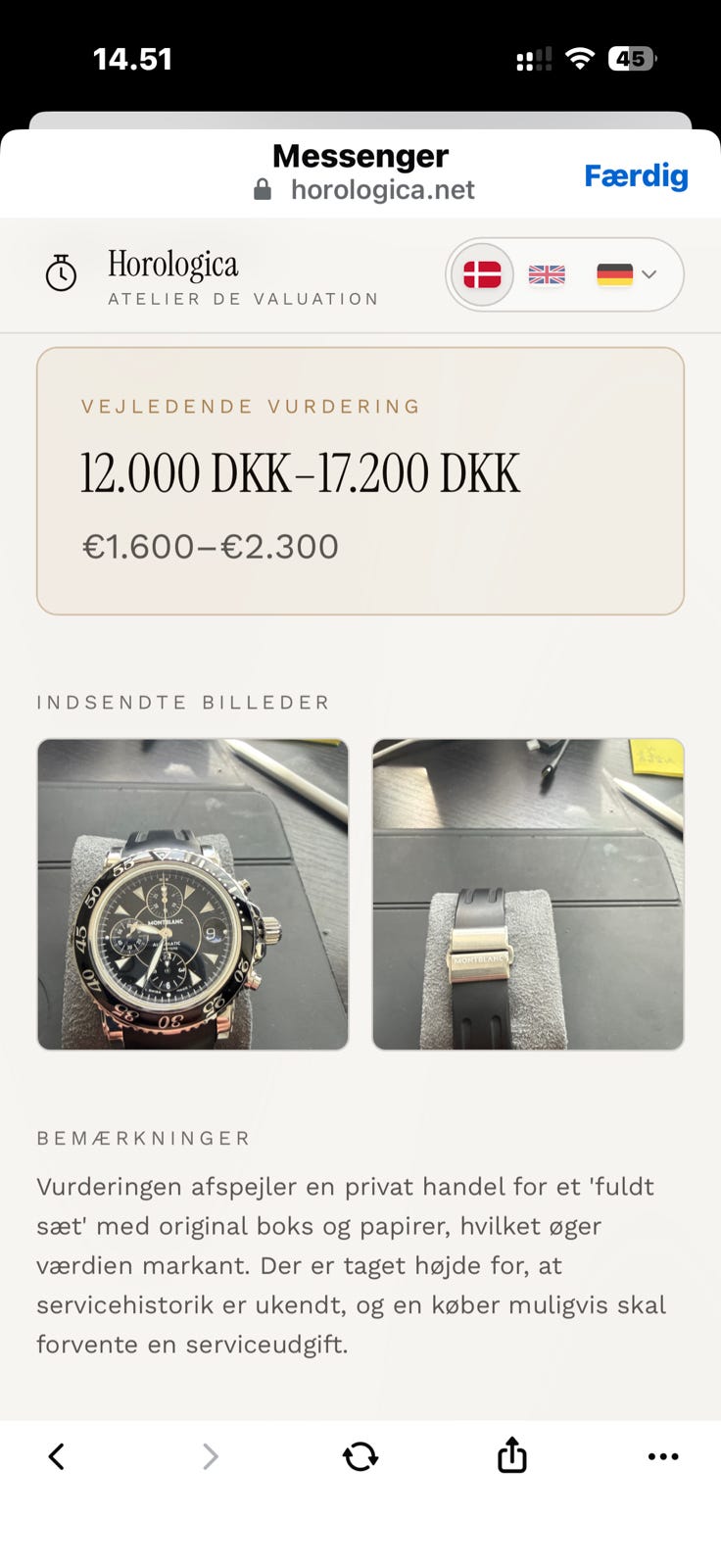Image resolution: width=721 pixels, height=1568 pixels.
Task: Open the watch clasp strap photo
Action: (x=528, y=893)
